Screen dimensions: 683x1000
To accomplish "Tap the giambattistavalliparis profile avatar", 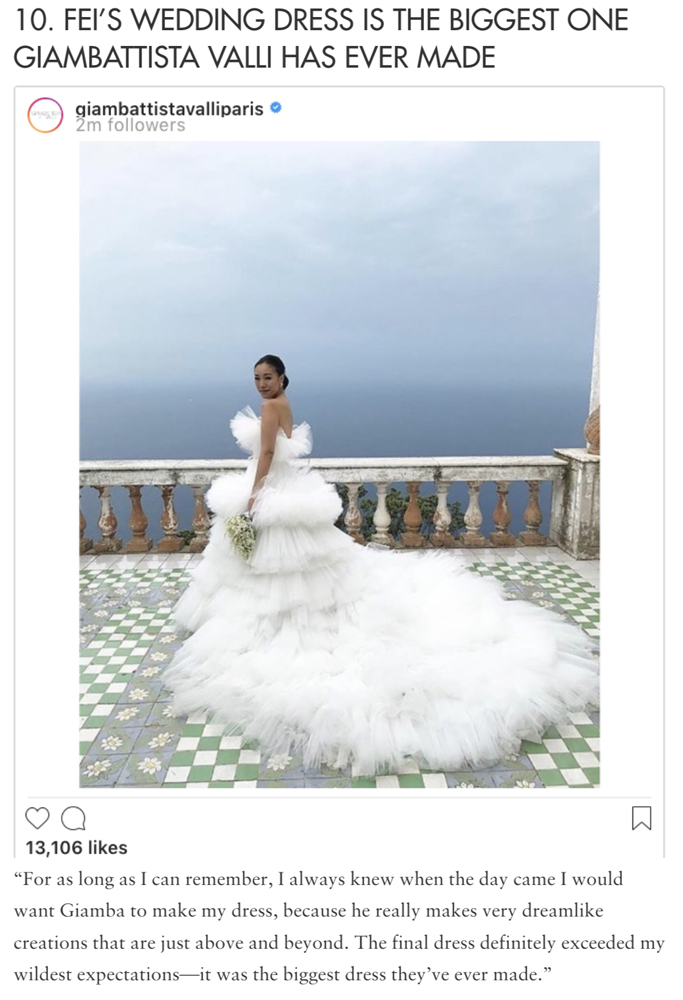I will [46, 116].
